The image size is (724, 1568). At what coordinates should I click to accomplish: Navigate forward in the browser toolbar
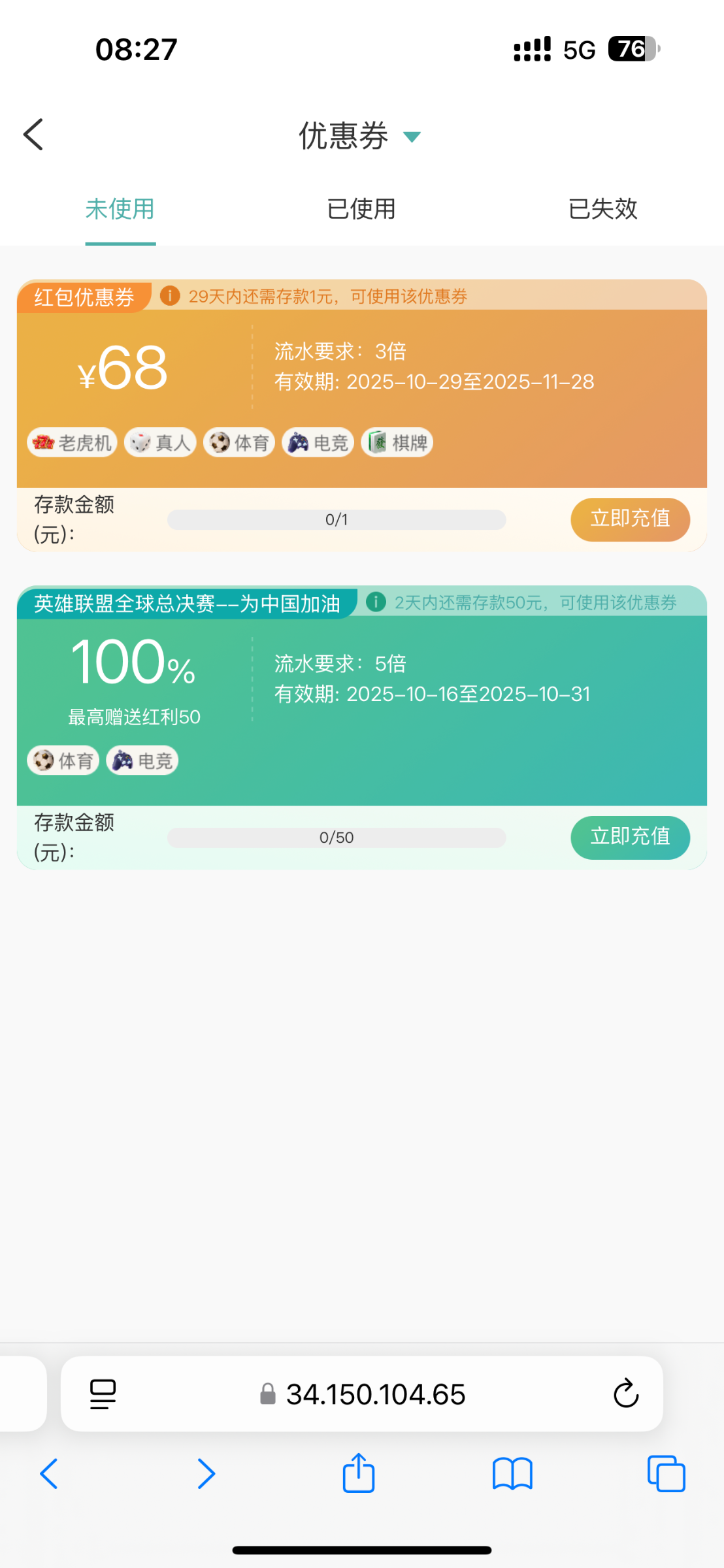point(206,1474)
